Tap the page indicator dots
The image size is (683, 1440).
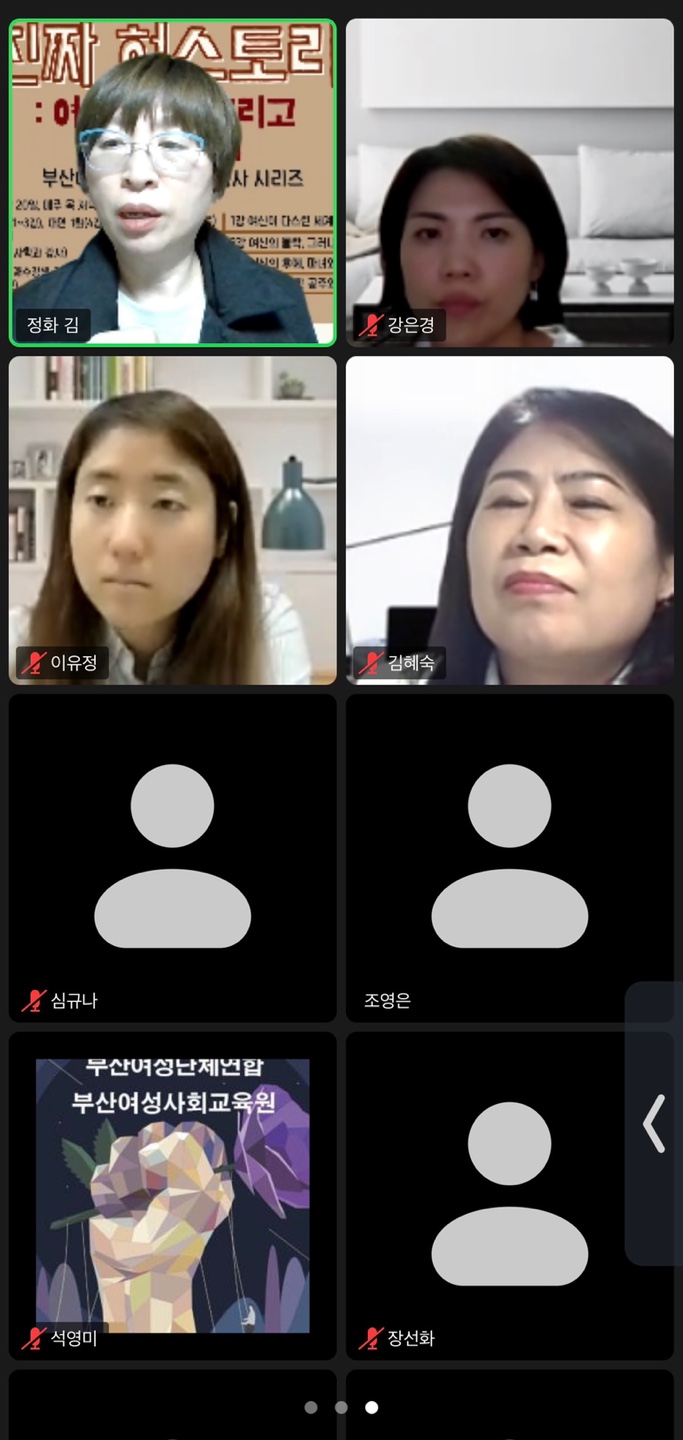click(341, 1407)
